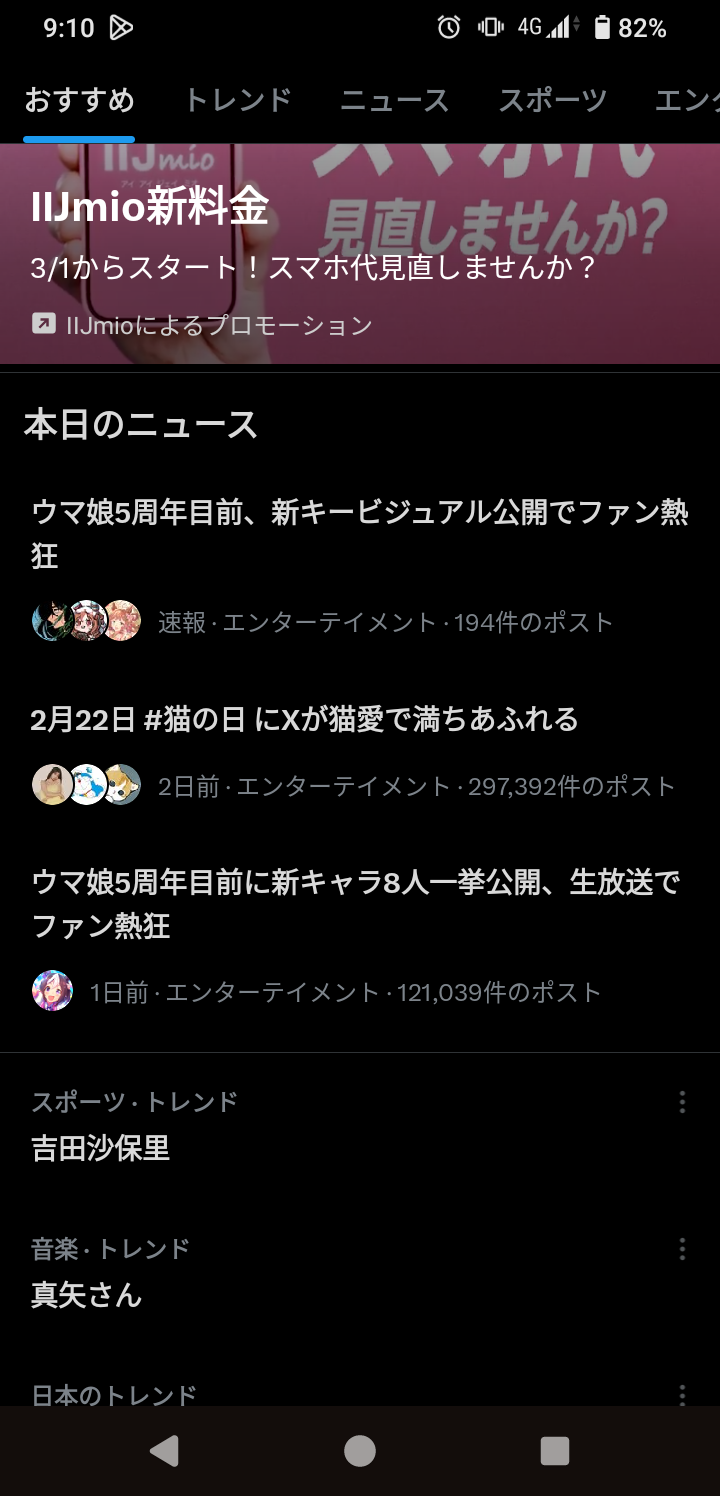Tap the system home button
The height and width of the screenshot is (1496, 720).
360,1451
